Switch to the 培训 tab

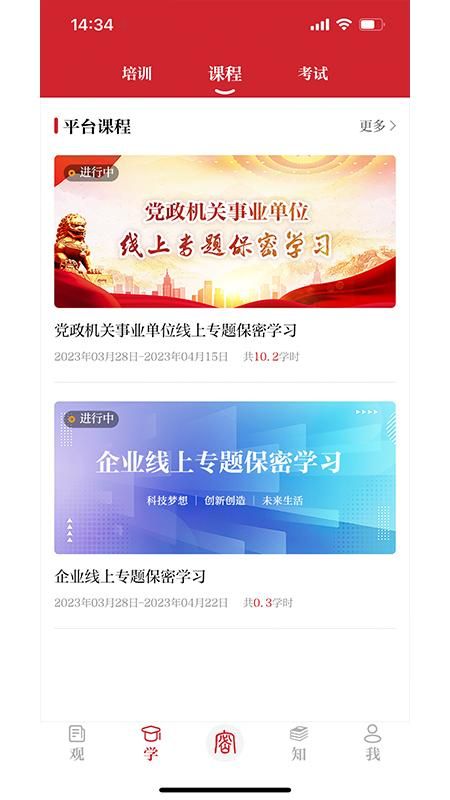coord(137,73)
